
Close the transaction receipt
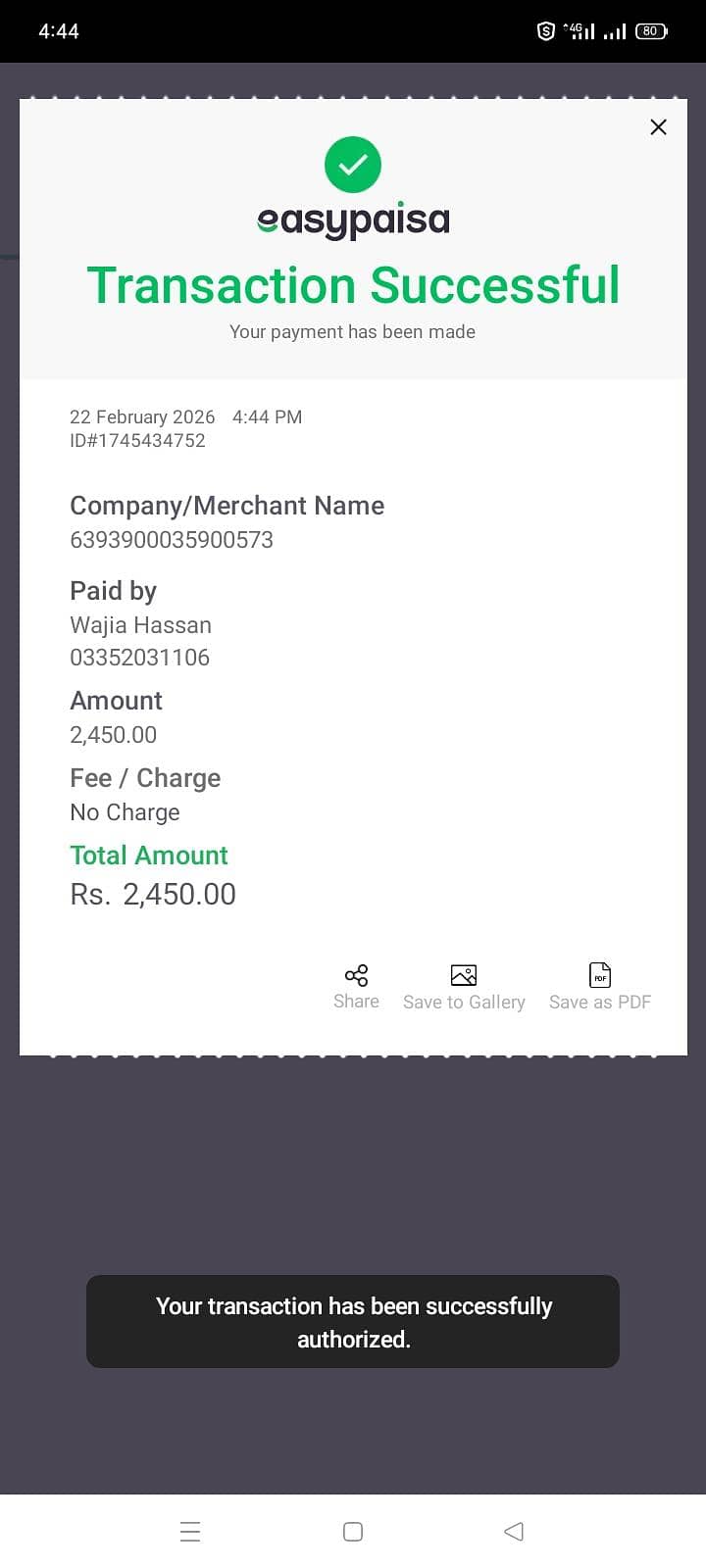(x=658, y=127)
